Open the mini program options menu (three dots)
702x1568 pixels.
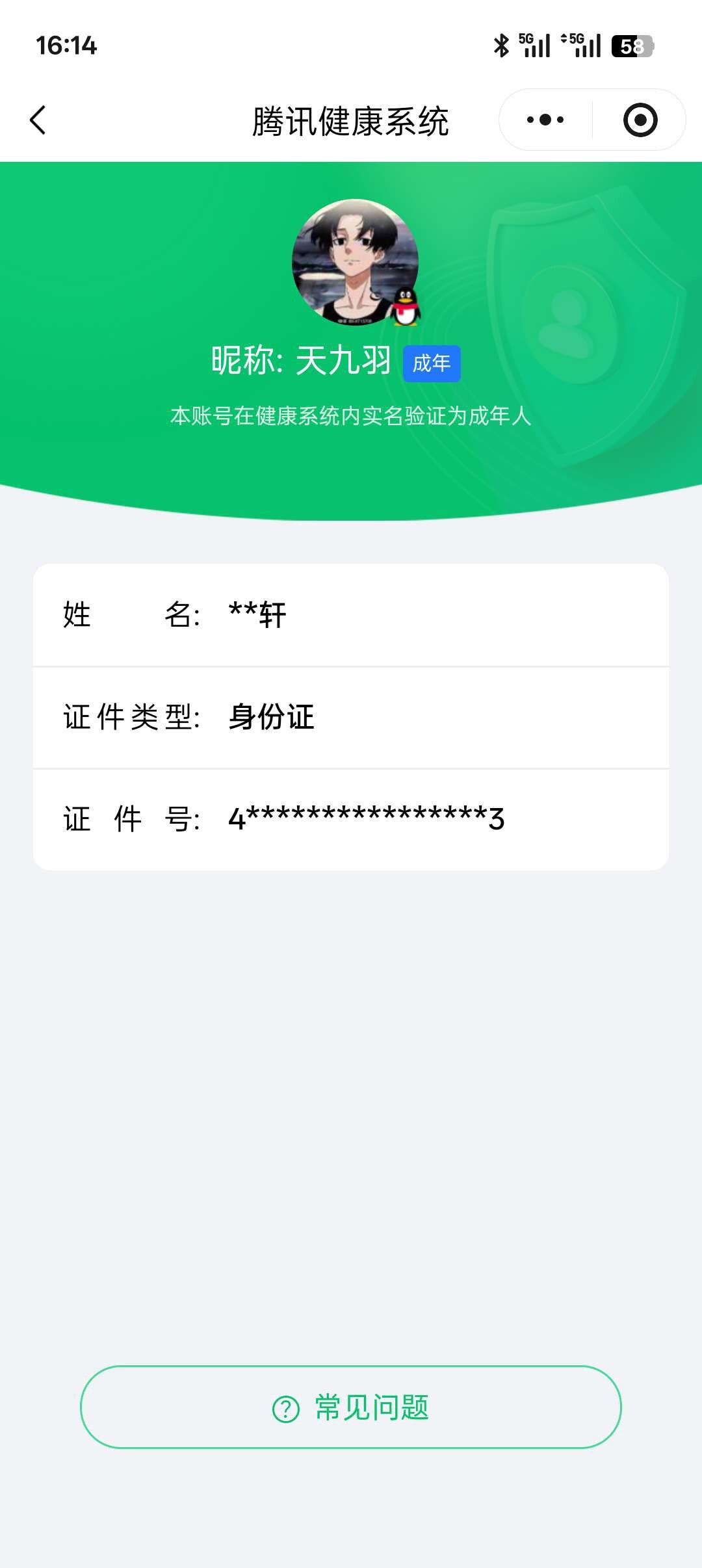546,119
